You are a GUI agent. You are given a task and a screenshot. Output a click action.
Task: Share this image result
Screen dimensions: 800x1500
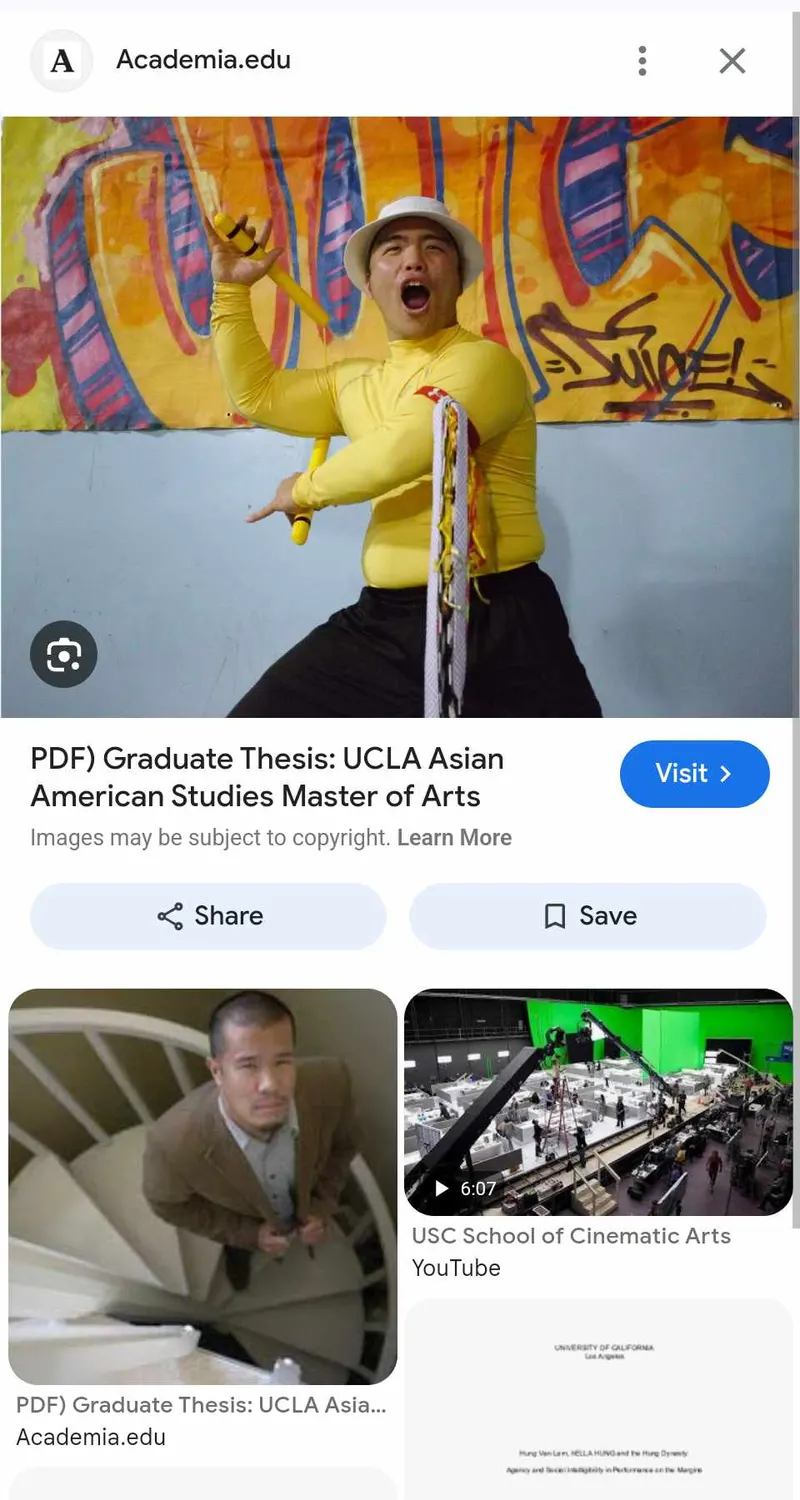[x=208, y=916]
